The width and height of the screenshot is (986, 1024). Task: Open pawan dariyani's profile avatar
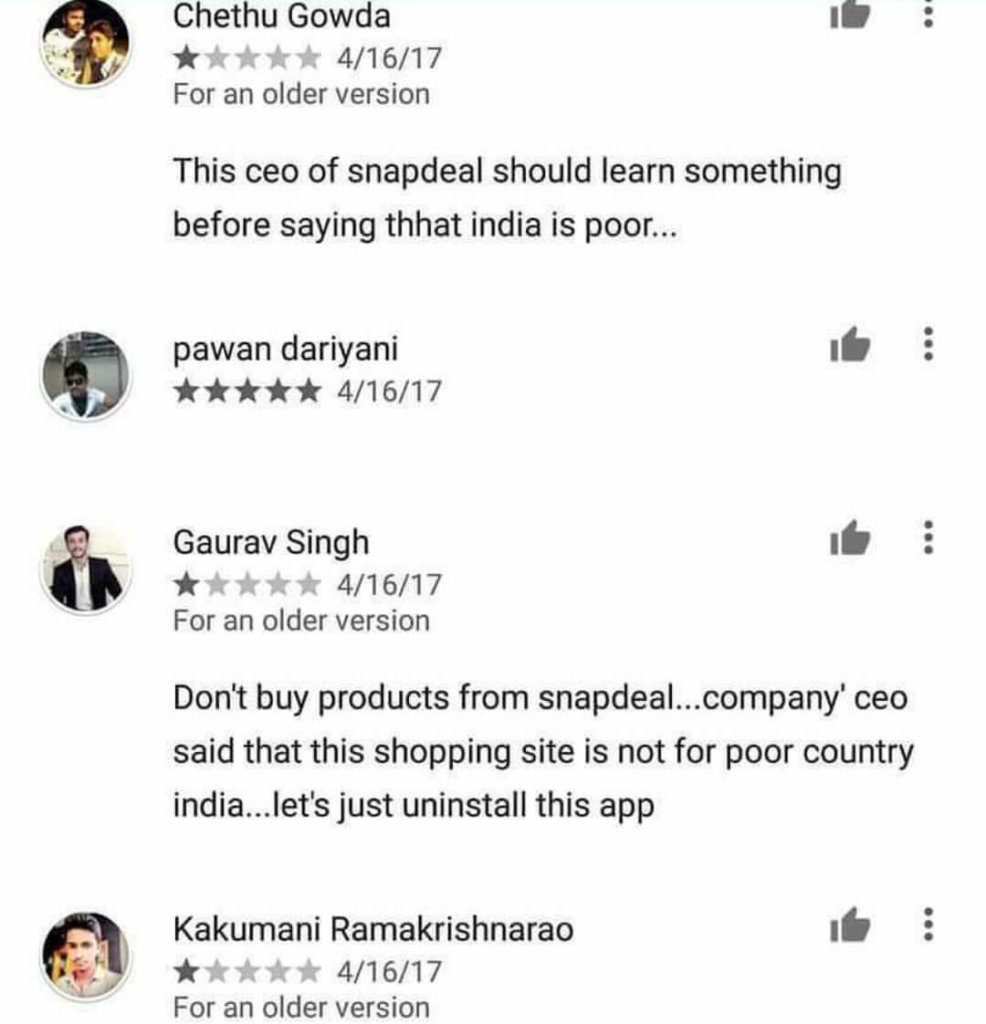[x=86, y=376]
